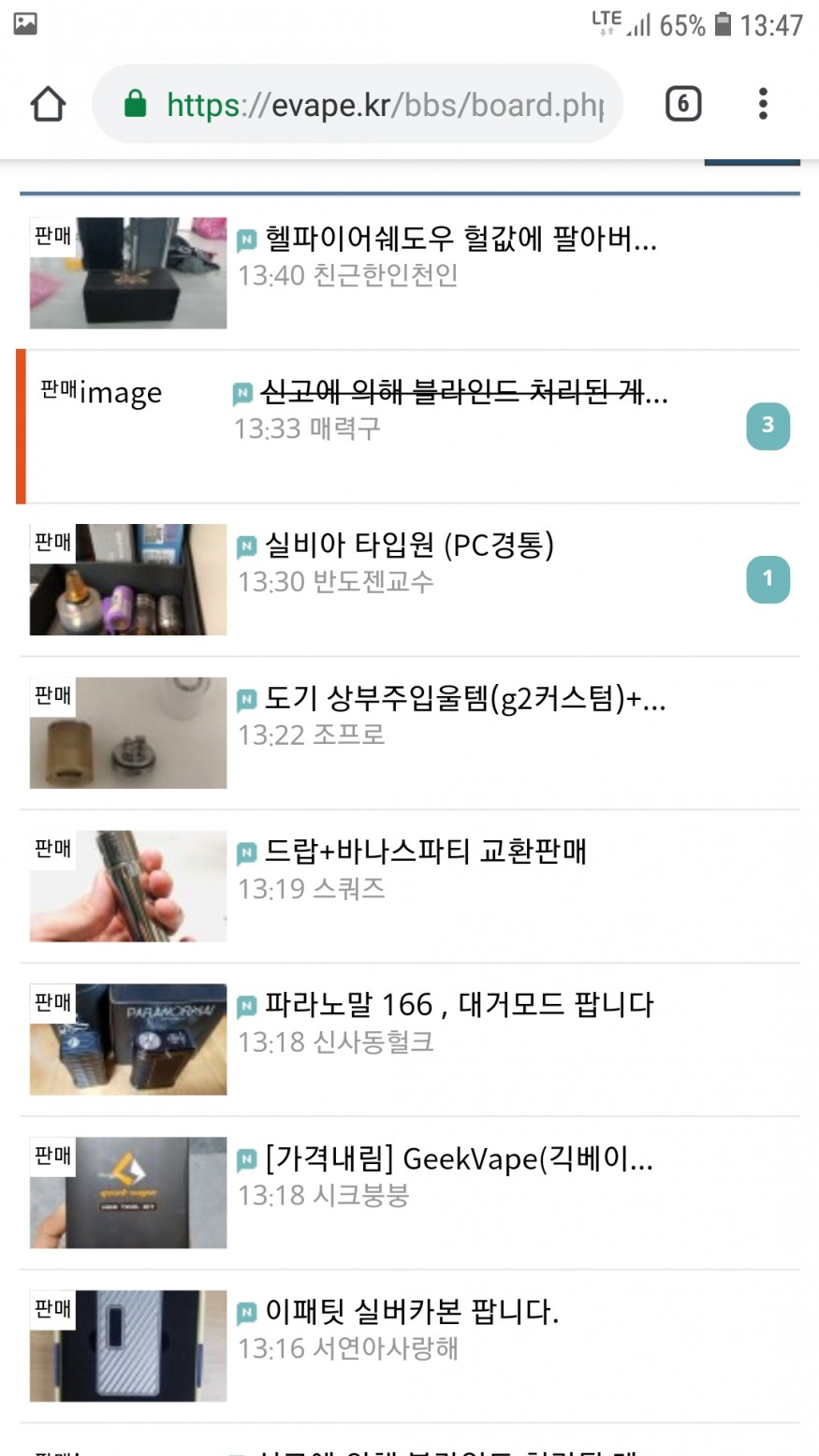819x1456 pixels.
Task: Open the post 헬파이어쉐도우 헐값에 팔아버…
Action: coord(461,240)
